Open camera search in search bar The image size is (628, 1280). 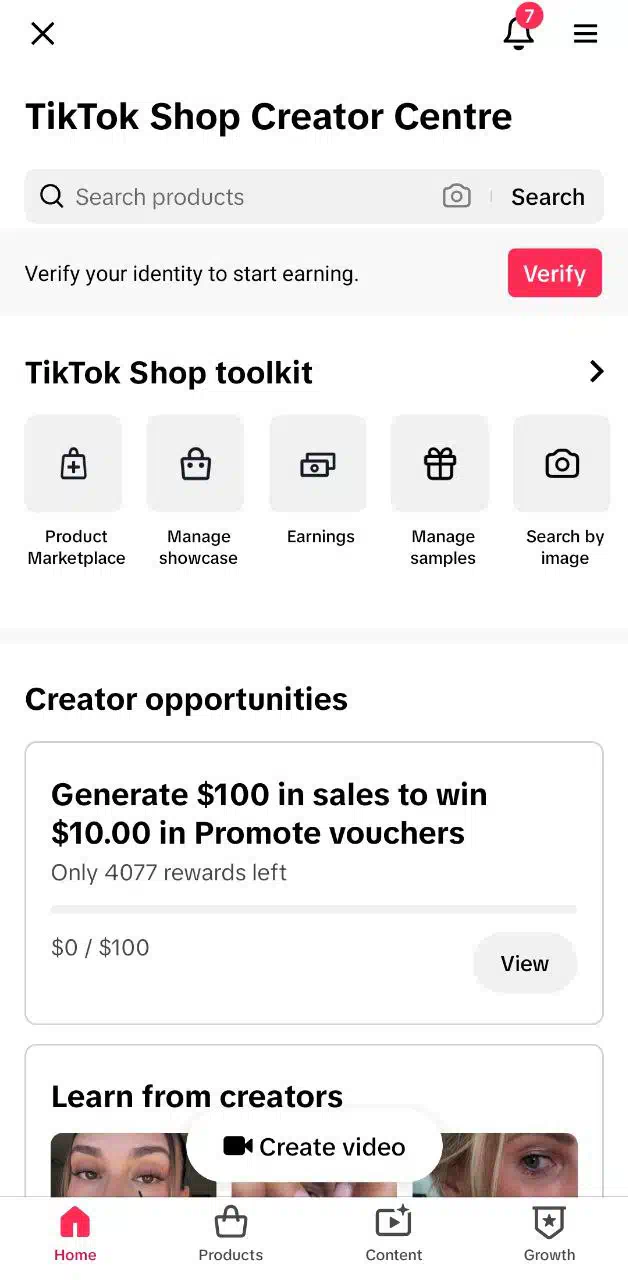[x=456, y=196]
